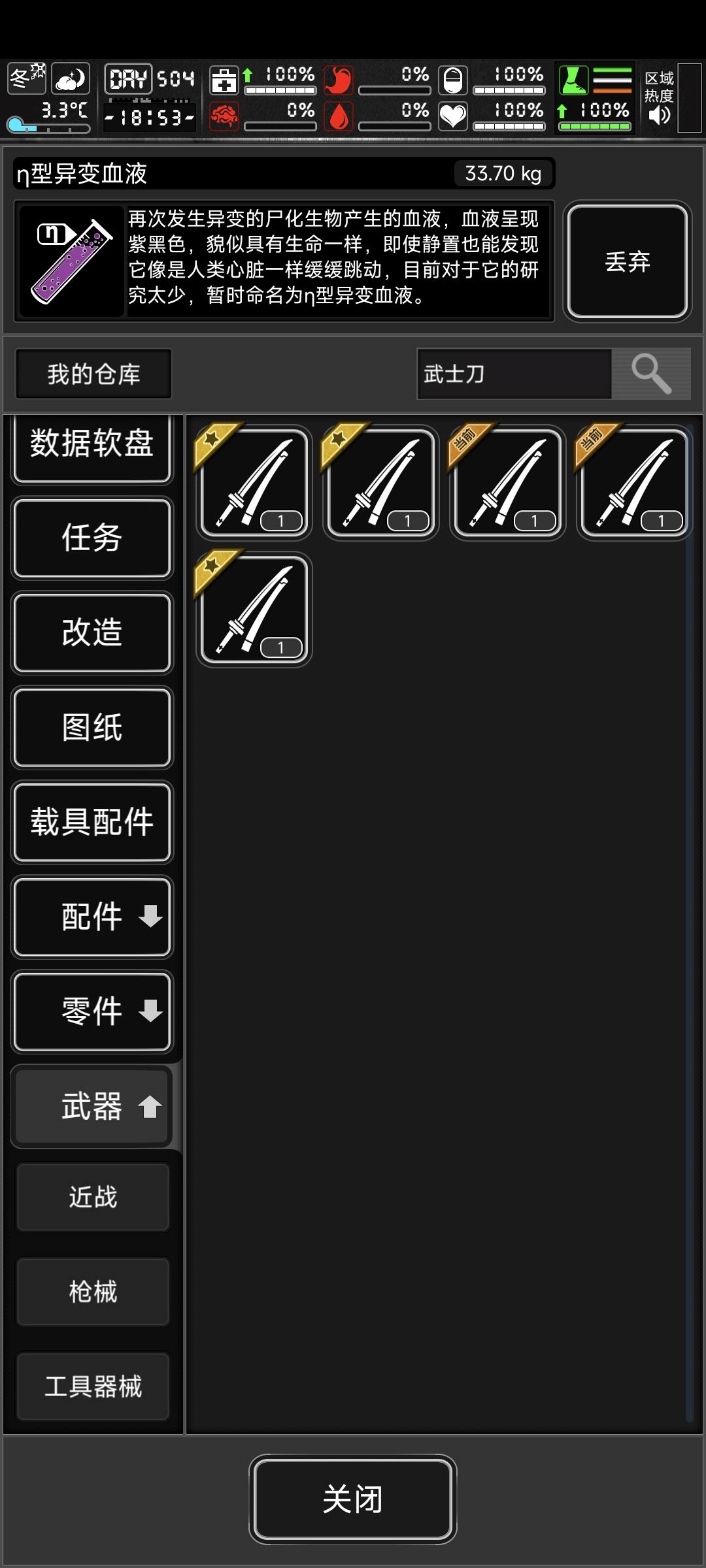This screenshot has height=1568, width=706.
Task: Expand the 零件 category
Action: tap(92, 1012)
